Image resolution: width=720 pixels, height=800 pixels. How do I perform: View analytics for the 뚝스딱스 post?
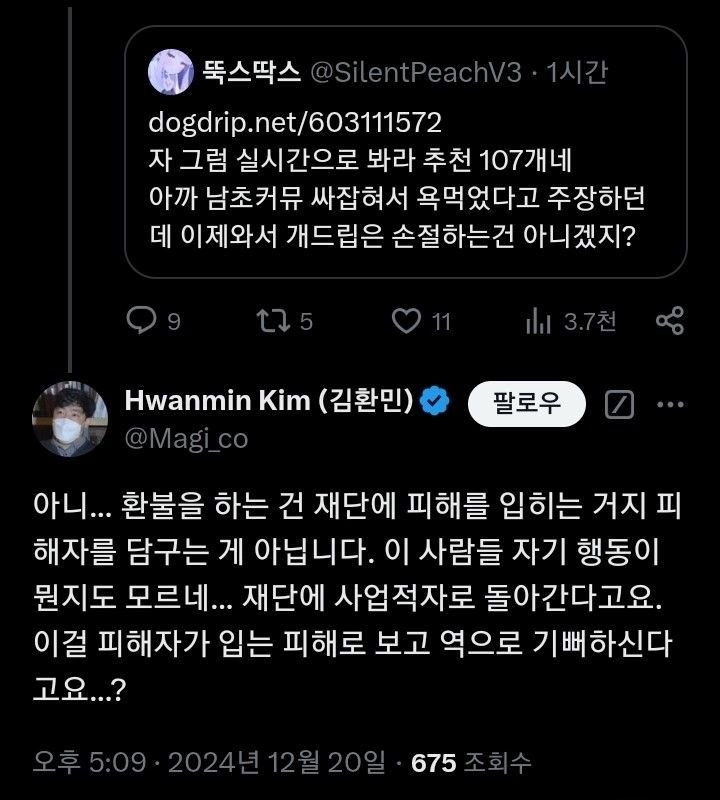coord(539,321)
